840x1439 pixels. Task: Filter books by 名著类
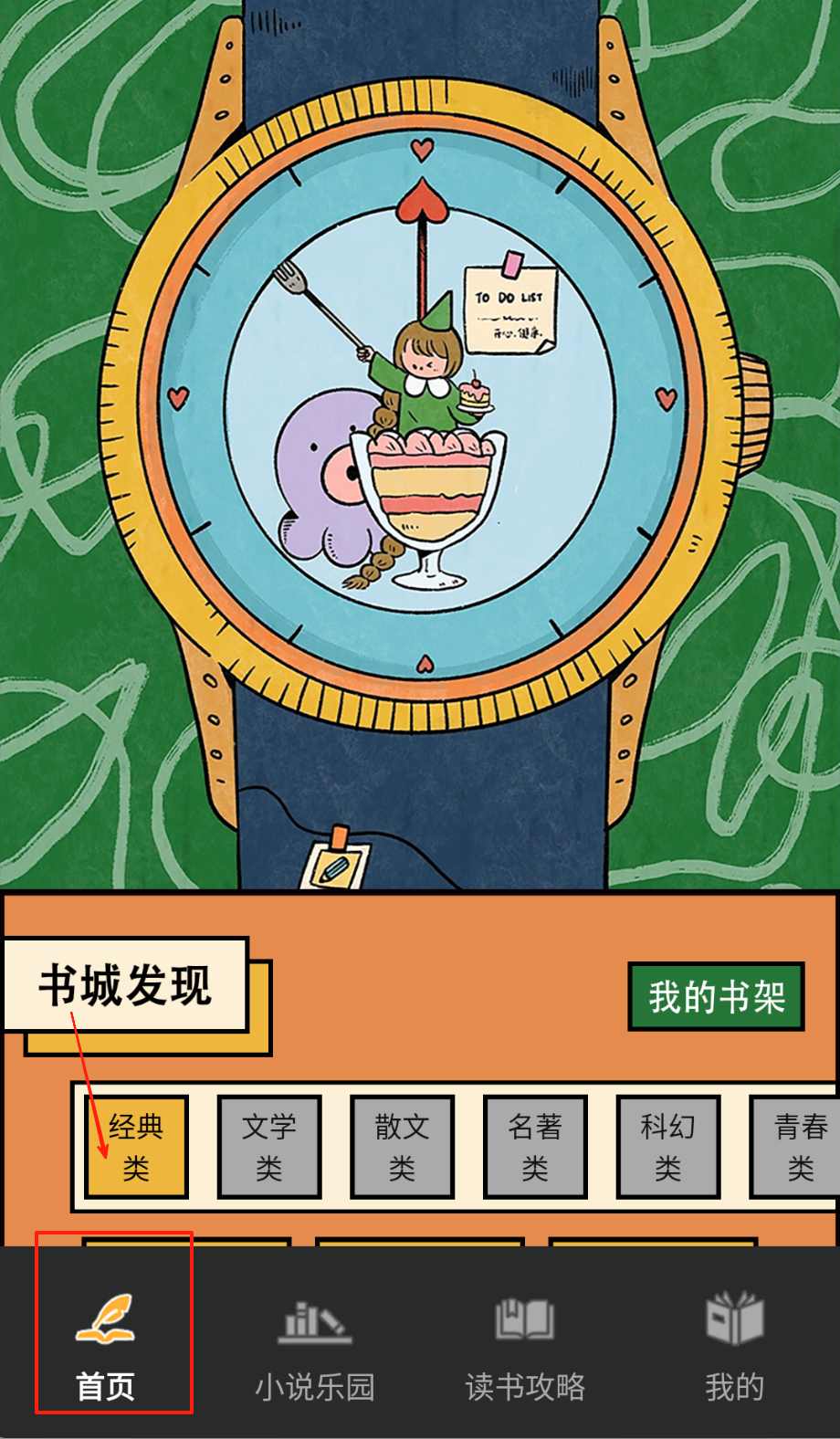pyautogui.click(x=535, y=1147)
